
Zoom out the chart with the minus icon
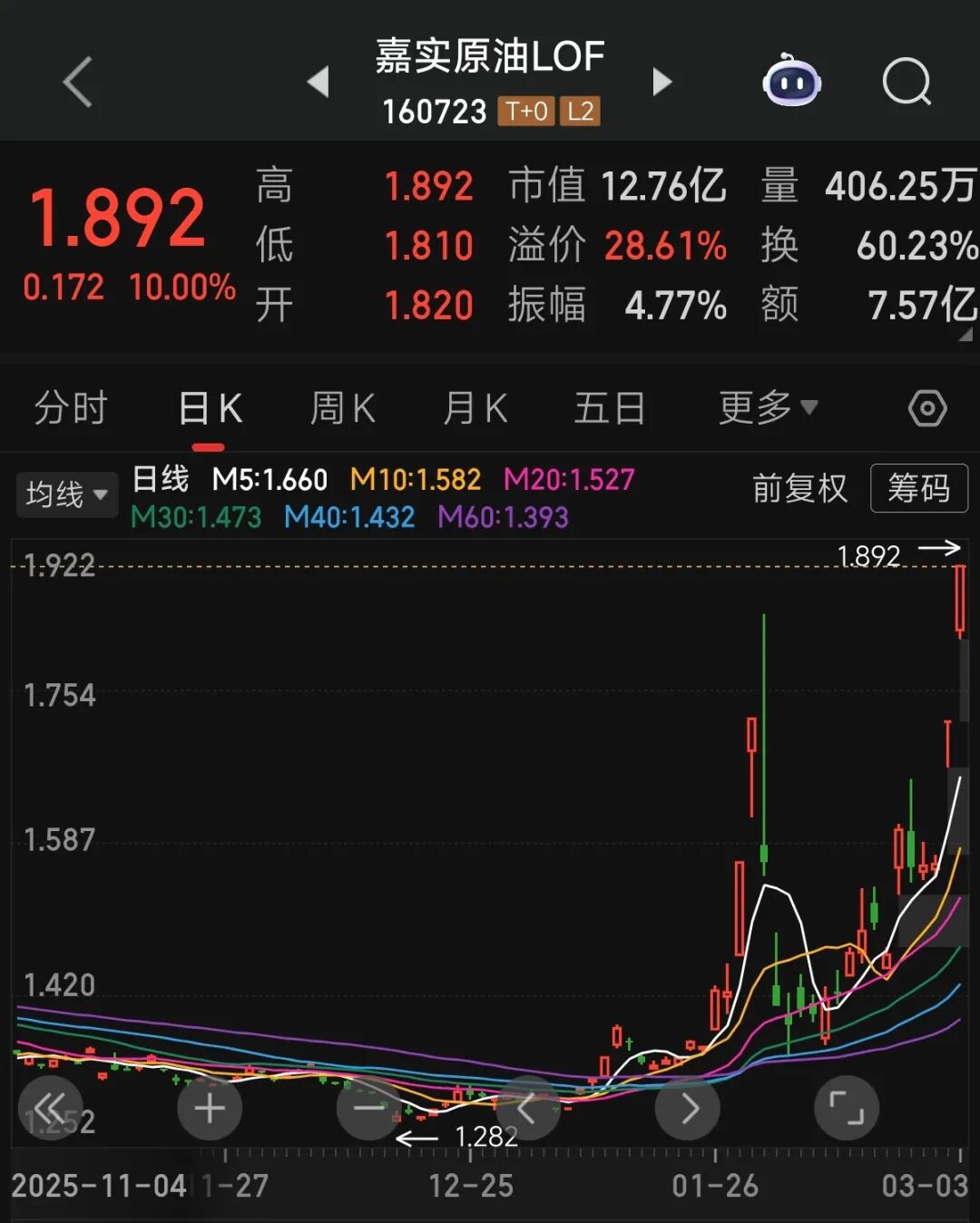368,1108
